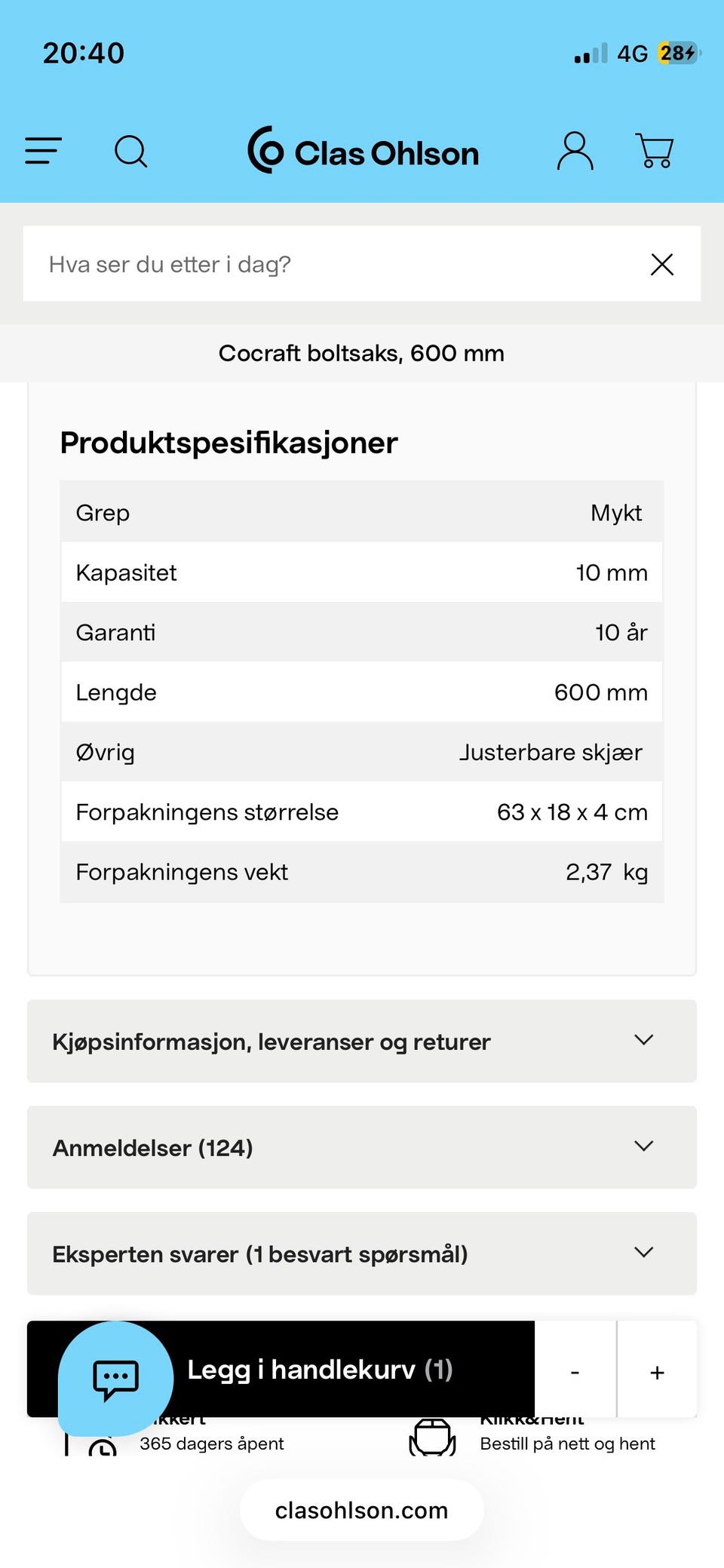Close the search field with the X
Image resolution: width=724 pixels, height=1568 pixels.
[662, 265]
